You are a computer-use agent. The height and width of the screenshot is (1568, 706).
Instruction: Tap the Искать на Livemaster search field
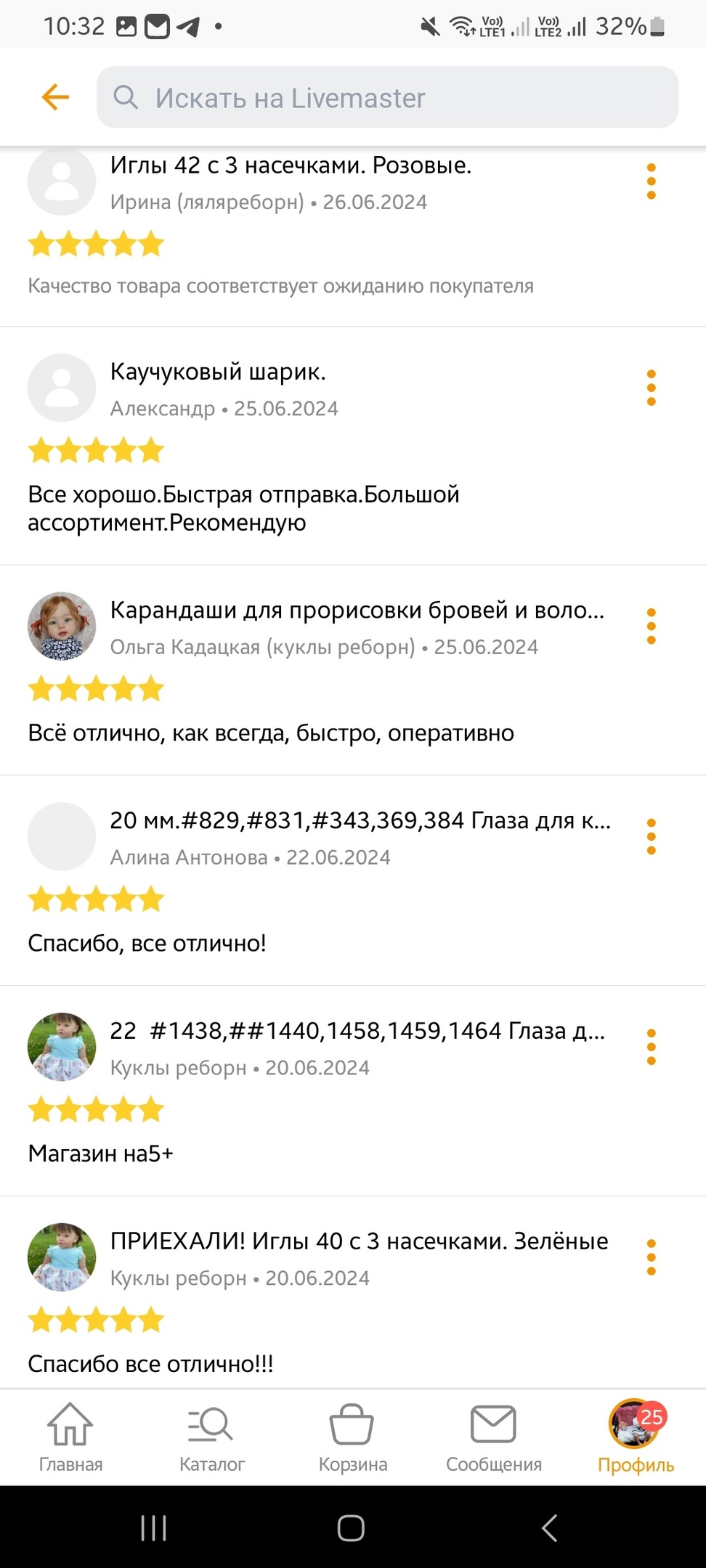[x=387, y=97]
